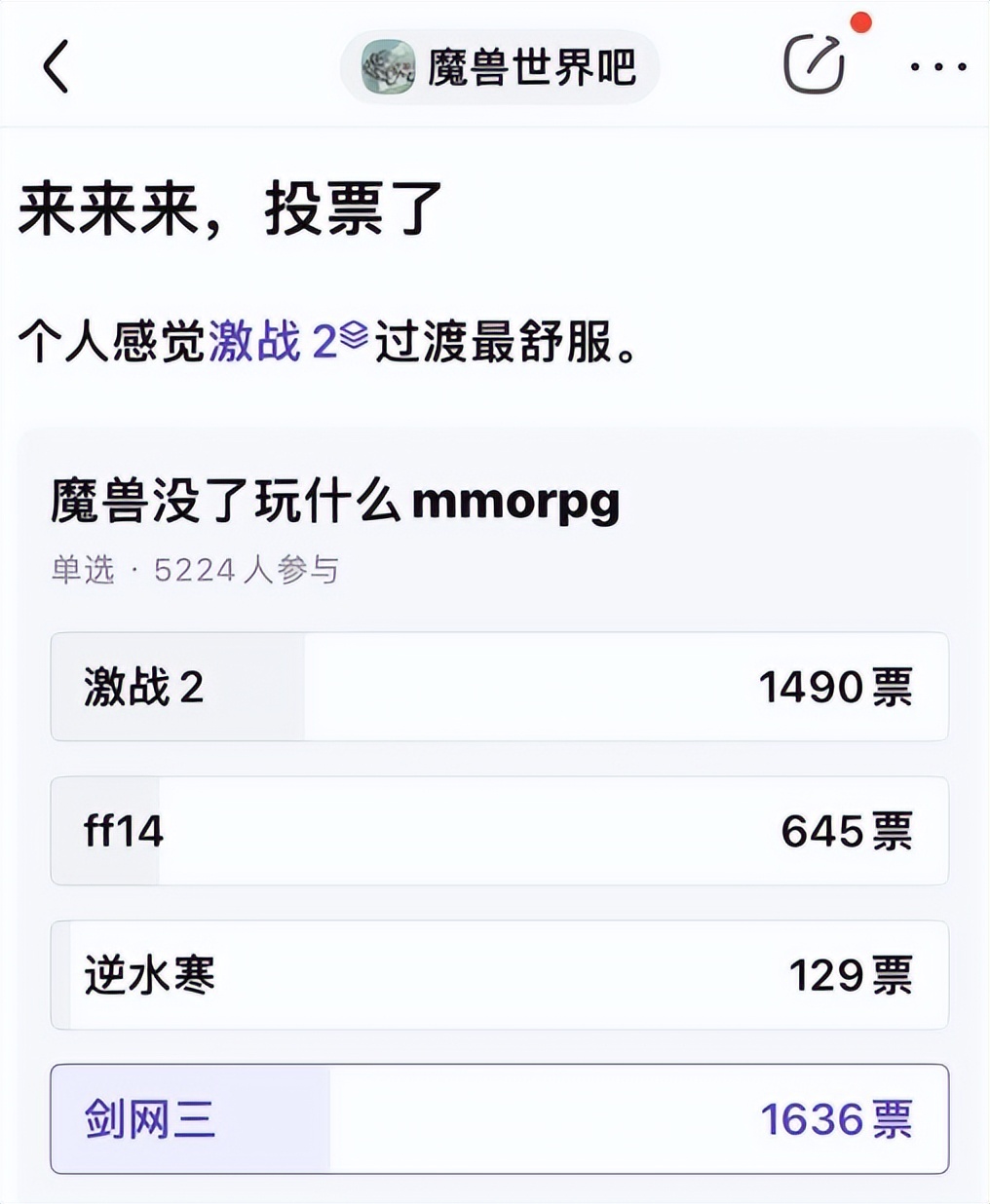Vote for the ff14 poll option
This screenshot has width=990, height=1204.
[499, 831]
